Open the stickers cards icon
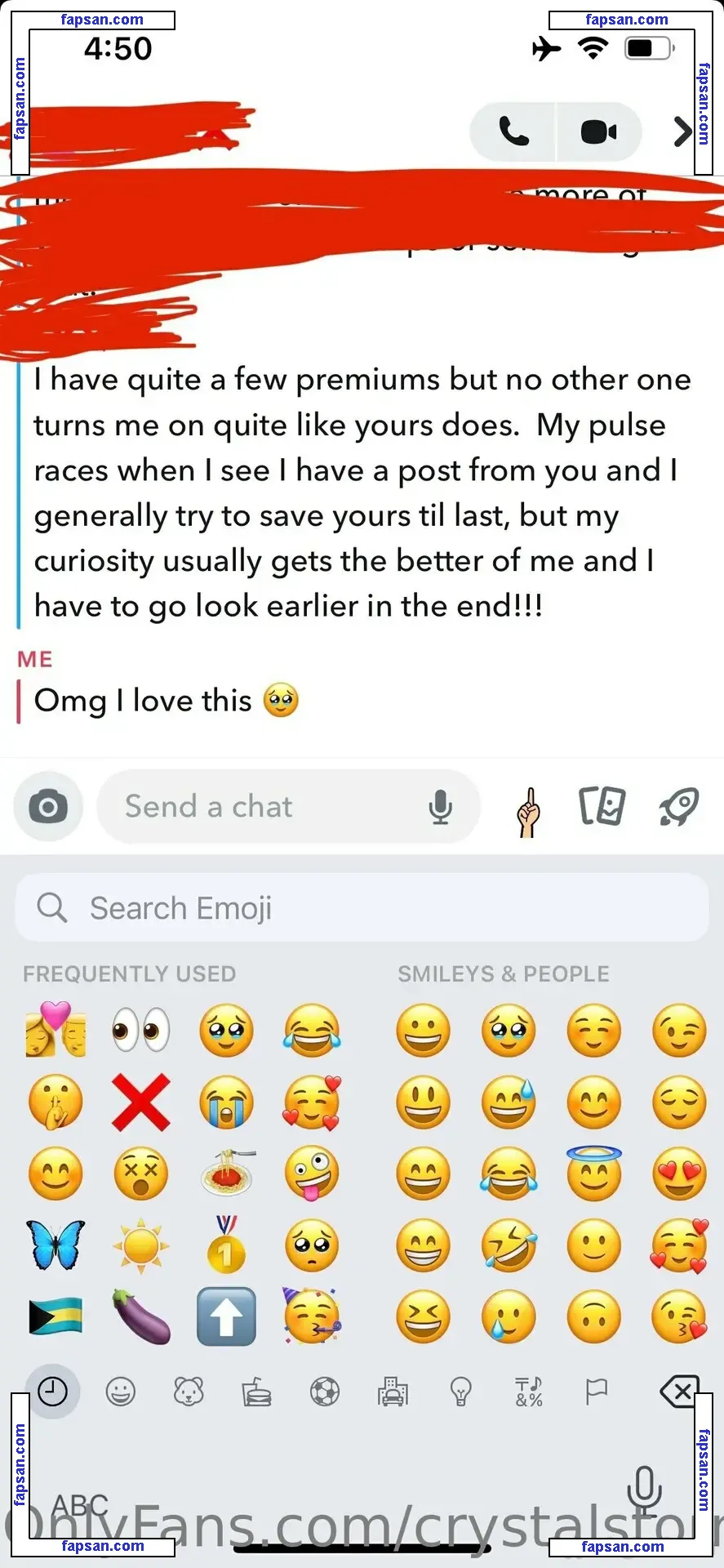 pyautogui.click(x=602, y=807)
